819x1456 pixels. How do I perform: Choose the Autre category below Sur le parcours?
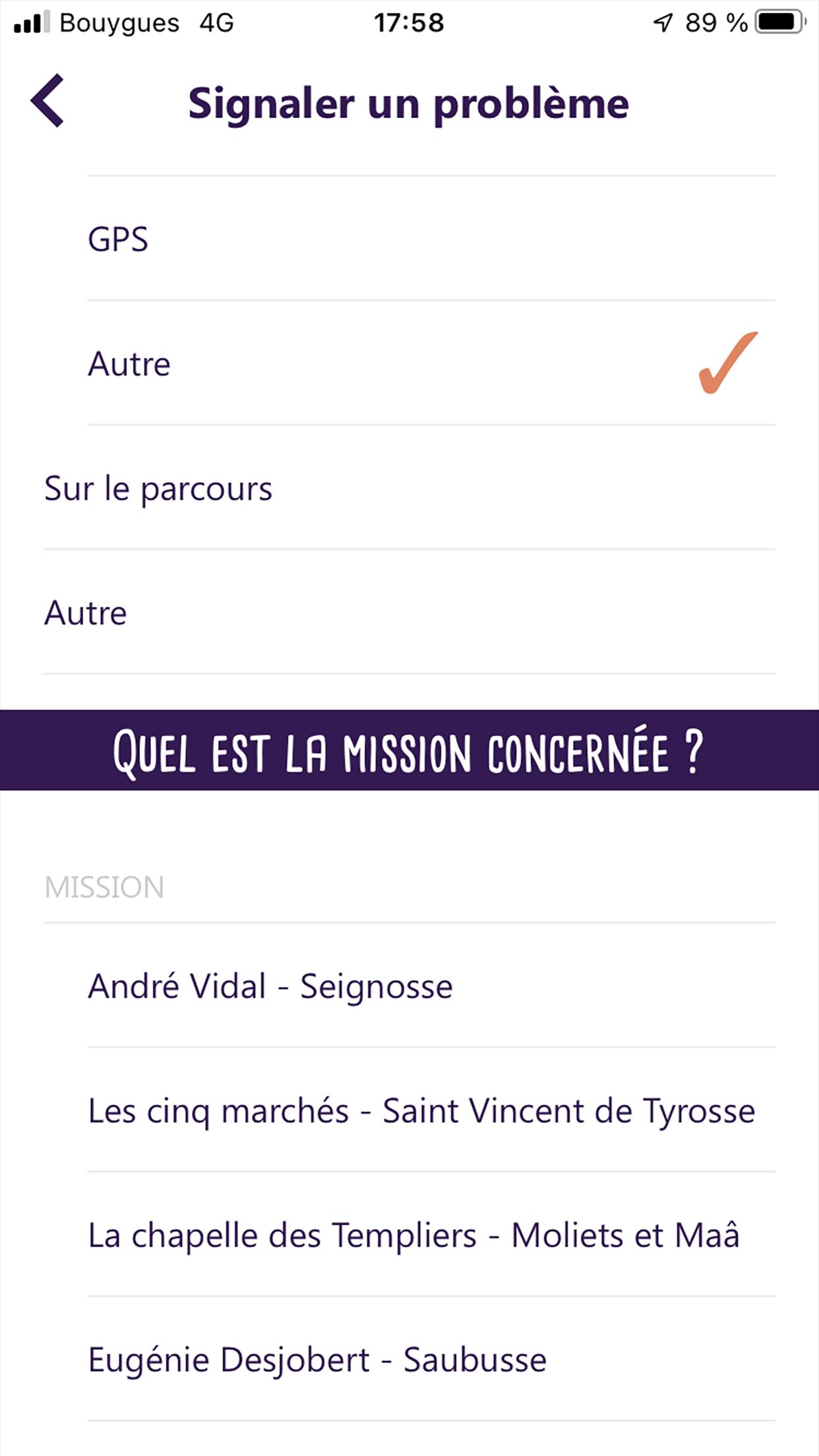coord(409,613)
